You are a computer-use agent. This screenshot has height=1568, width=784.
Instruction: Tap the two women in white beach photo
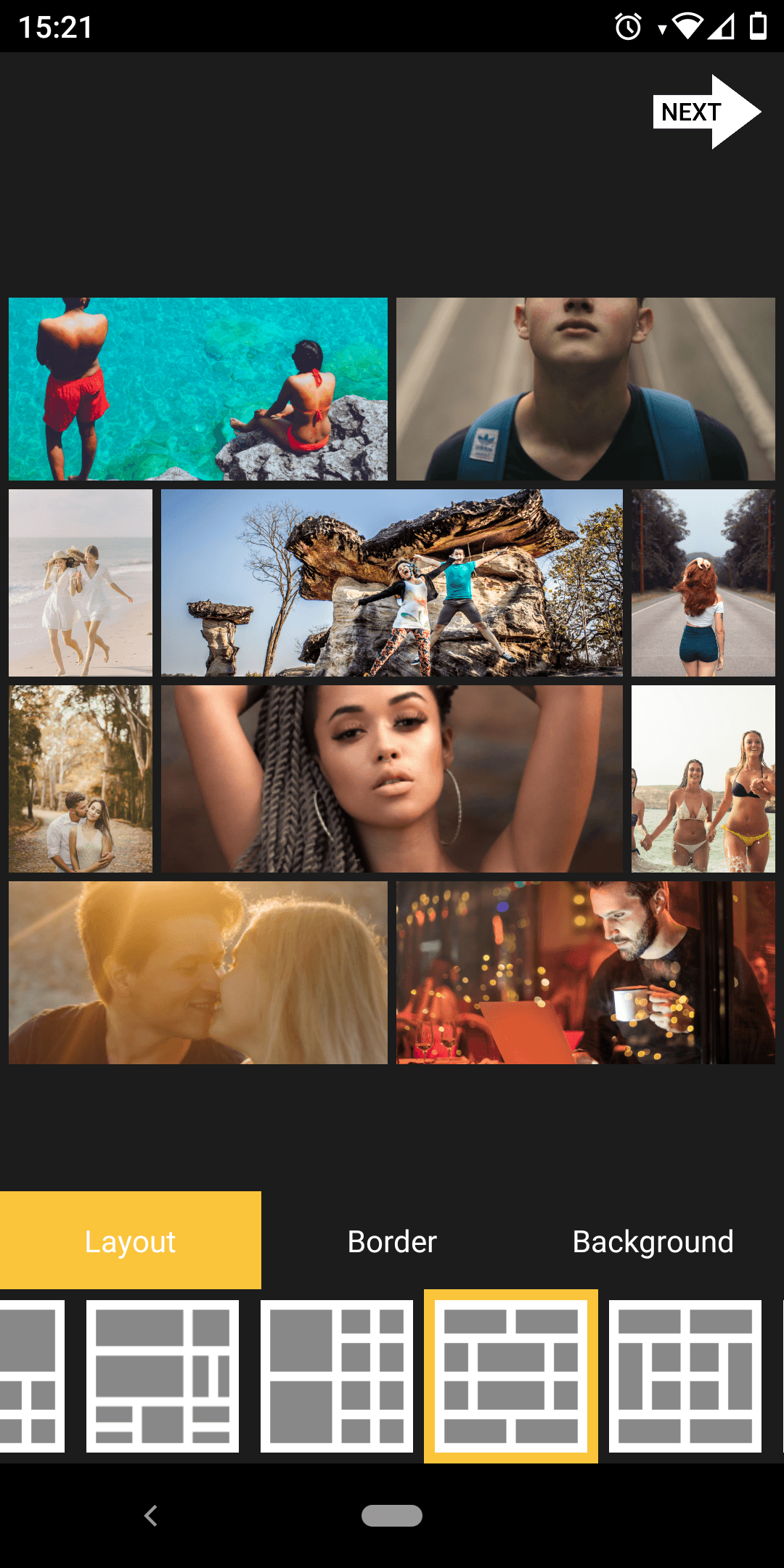coord(81,583)
